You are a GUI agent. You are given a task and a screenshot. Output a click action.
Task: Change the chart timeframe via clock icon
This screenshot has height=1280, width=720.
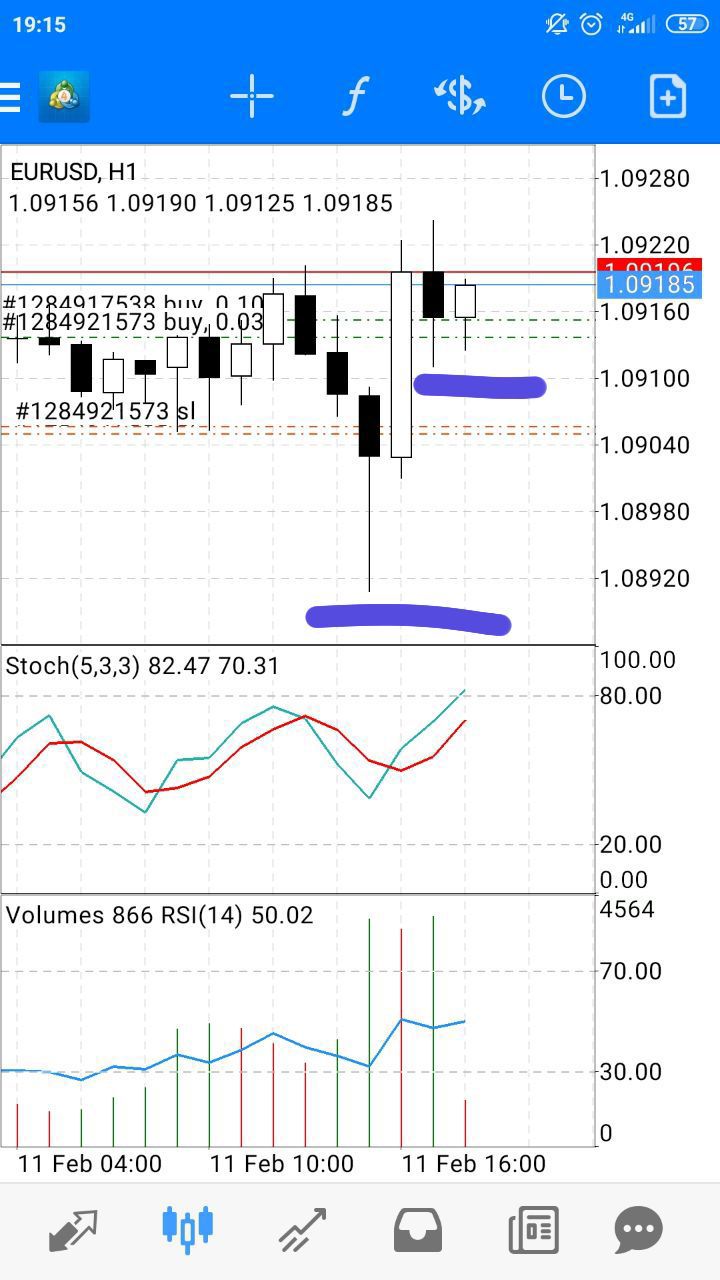[x=564, y=97]
